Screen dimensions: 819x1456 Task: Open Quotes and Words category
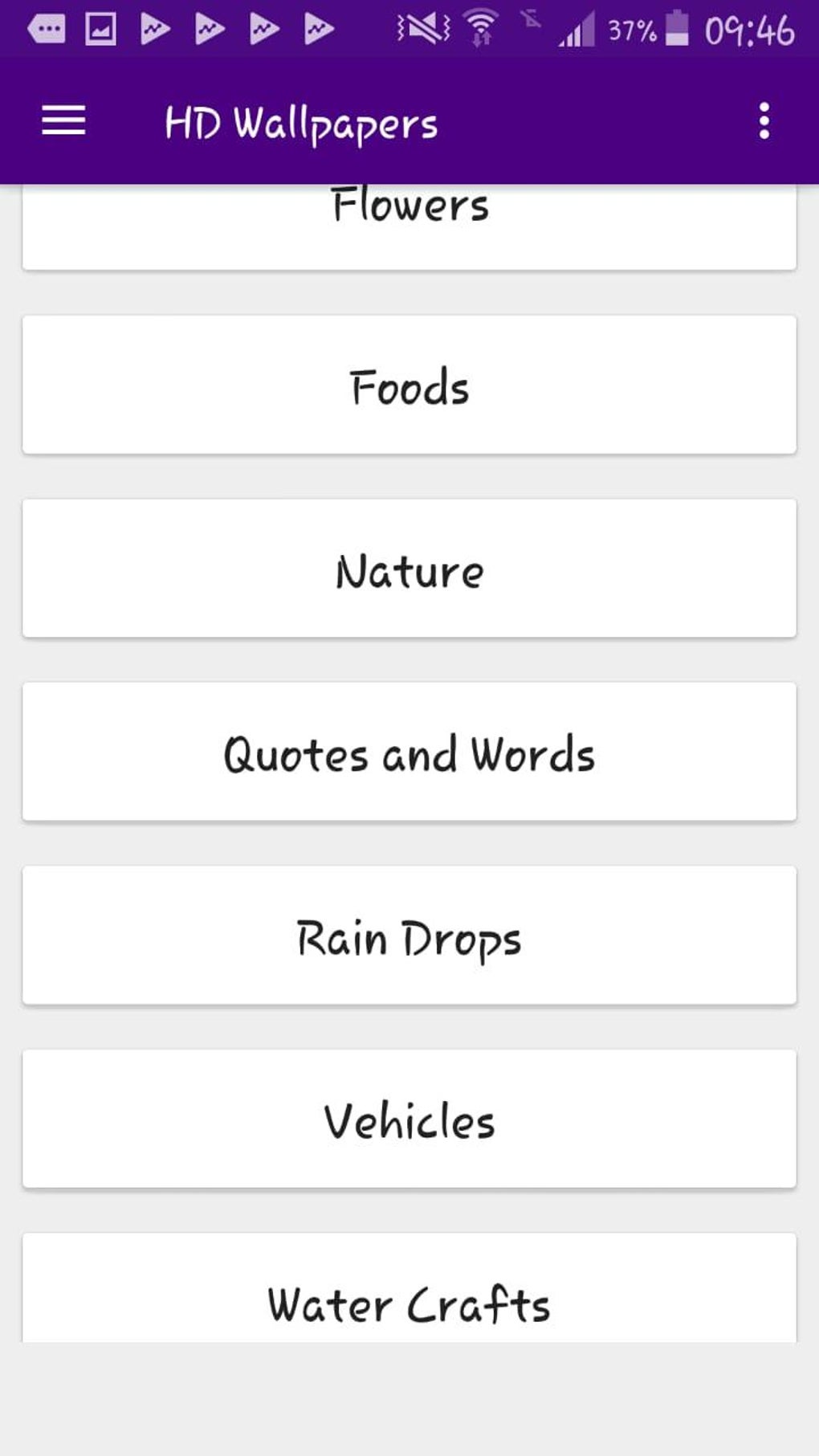(409, 752)
